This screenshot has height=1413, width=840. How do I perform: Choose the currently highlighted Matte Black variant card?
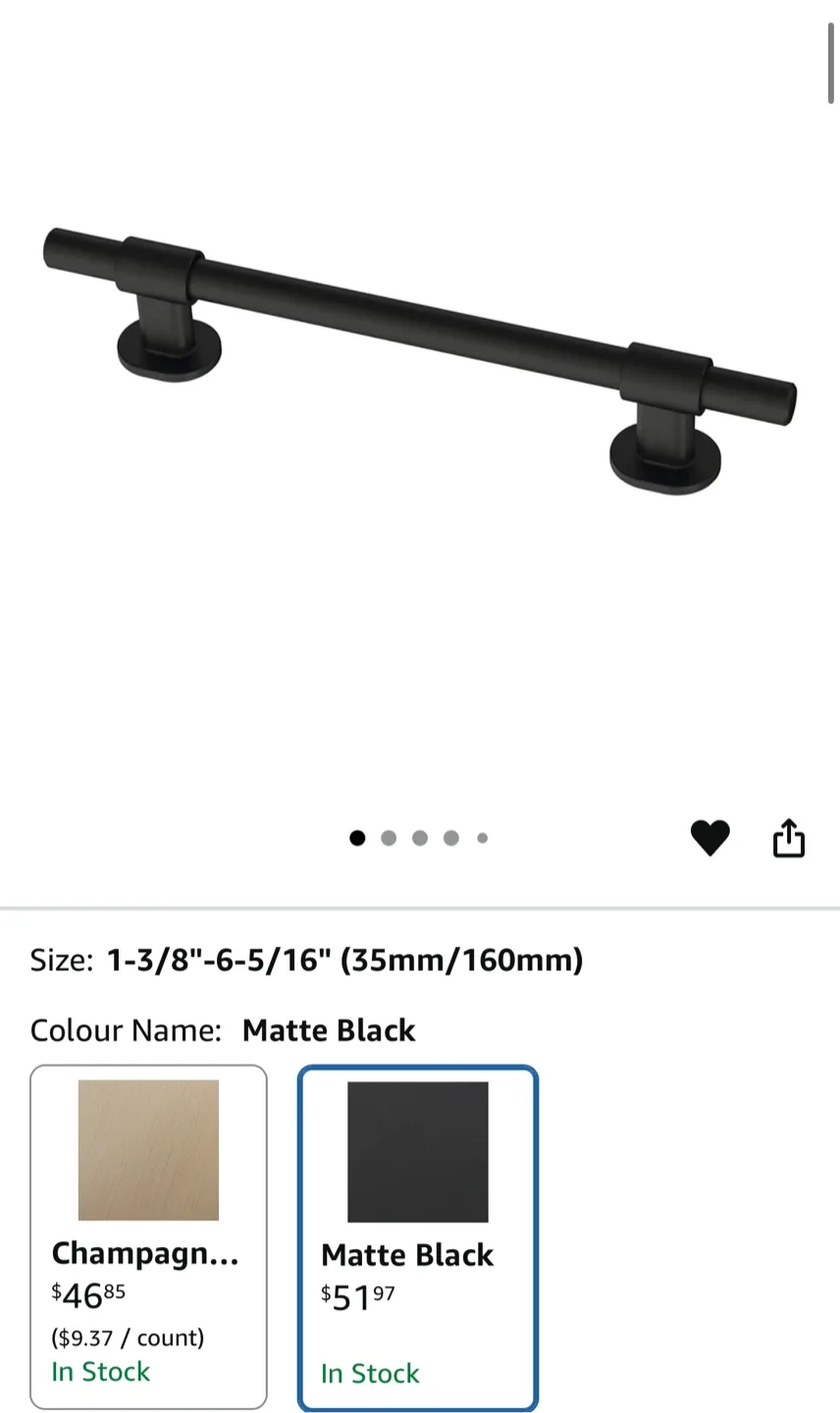(x=417, y=1236)
